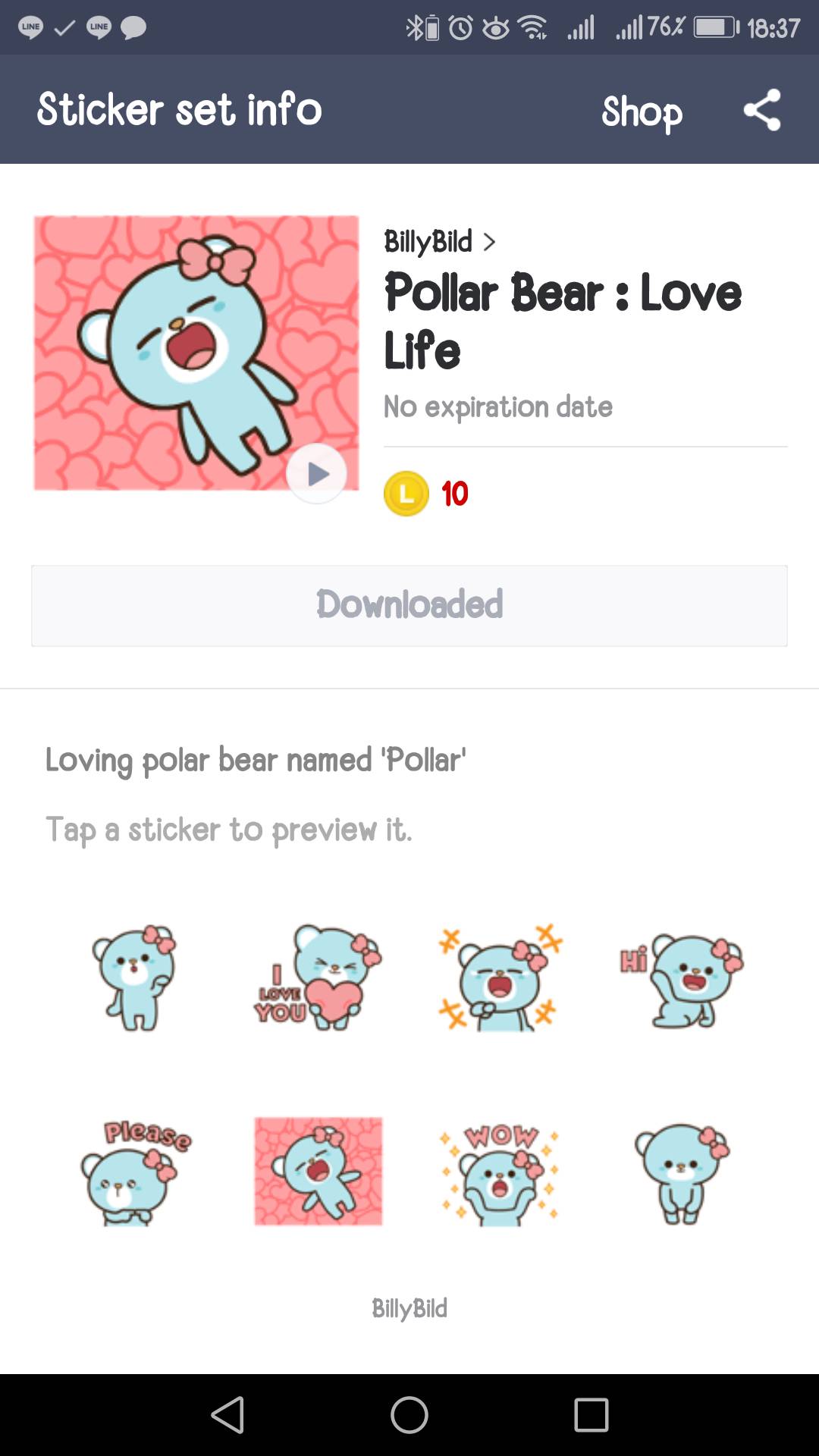Preview the crying bear with crosses sticker
This screenshot has width=819, height=1456.
pos(500,978)
